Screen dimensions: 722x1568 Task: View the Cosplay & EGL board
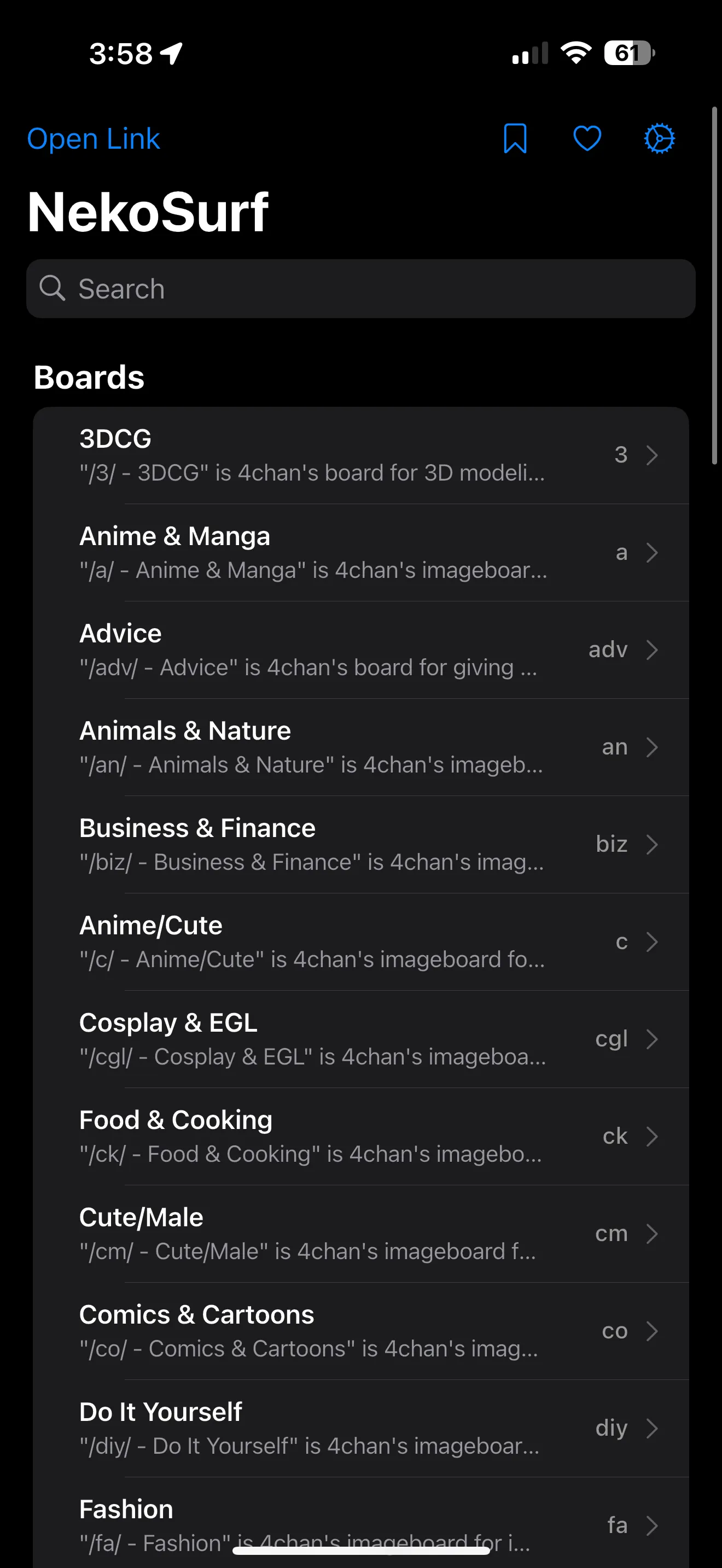point(360,1040)
